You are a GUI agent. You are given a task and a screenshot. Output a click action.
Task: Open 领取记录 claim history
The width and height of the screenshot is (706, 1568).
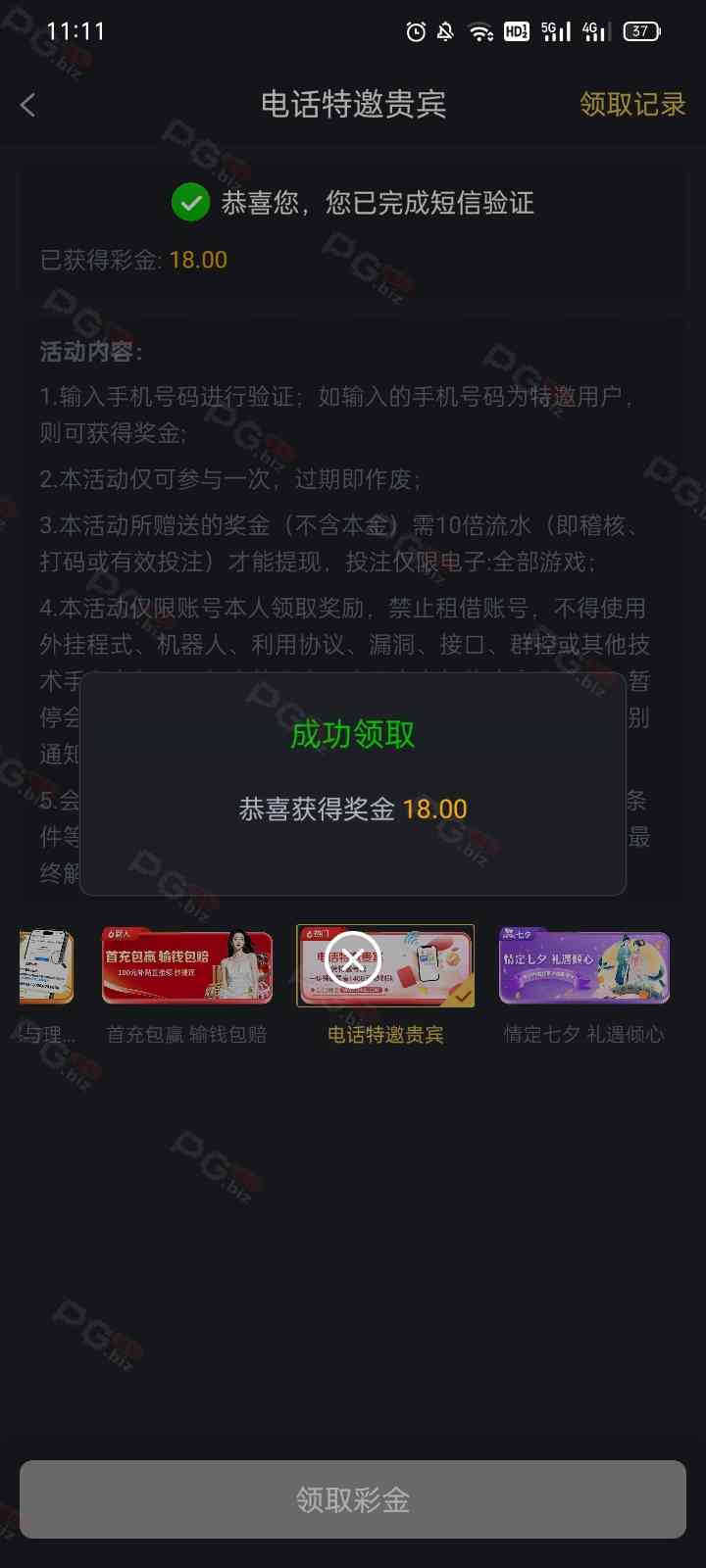point(631,104)
